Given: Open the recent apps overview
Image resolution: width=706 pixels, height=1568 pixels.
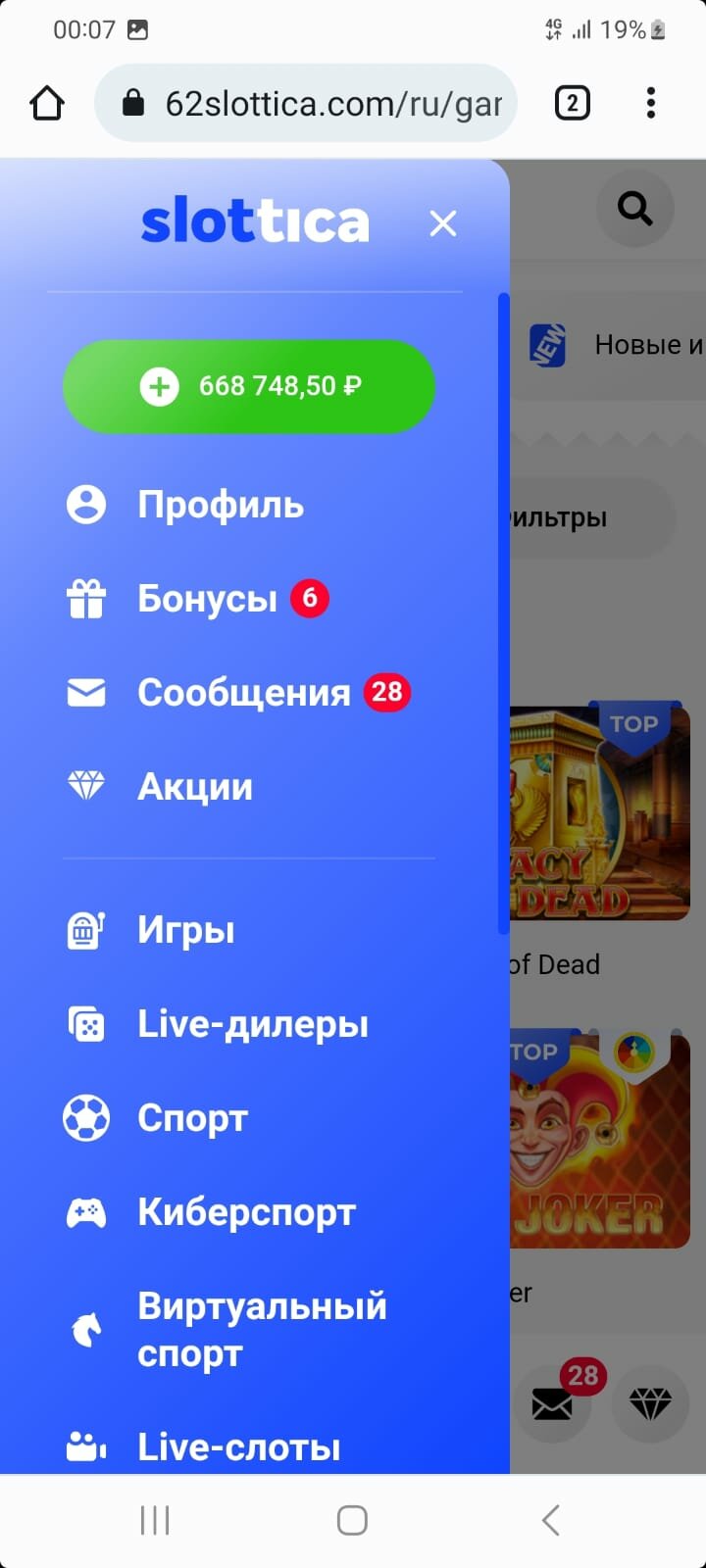Looking at the screenshot, I should (x=155, y=1520).
